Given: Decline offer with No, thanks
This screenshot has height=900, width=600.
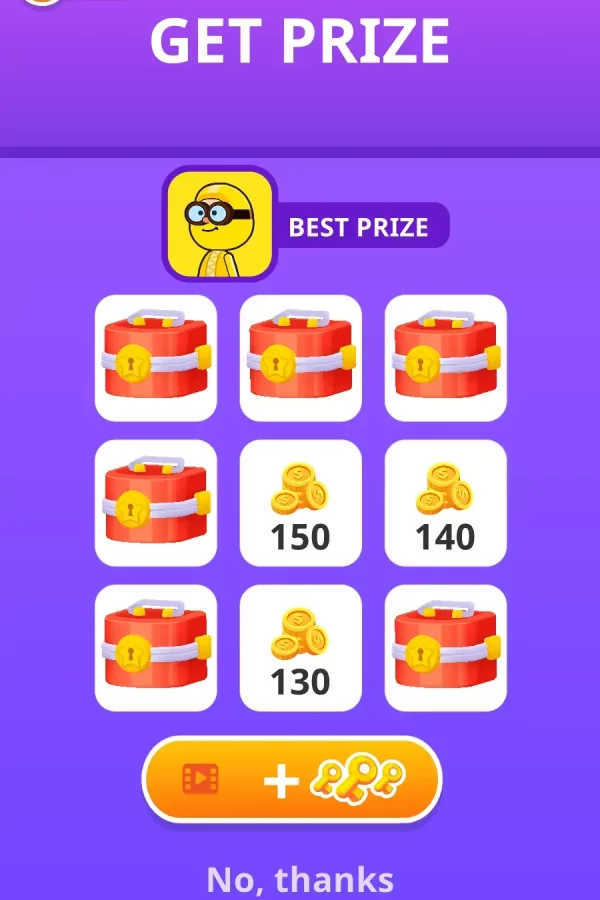Looking at the screenshot, I should [x=300, y=880].
